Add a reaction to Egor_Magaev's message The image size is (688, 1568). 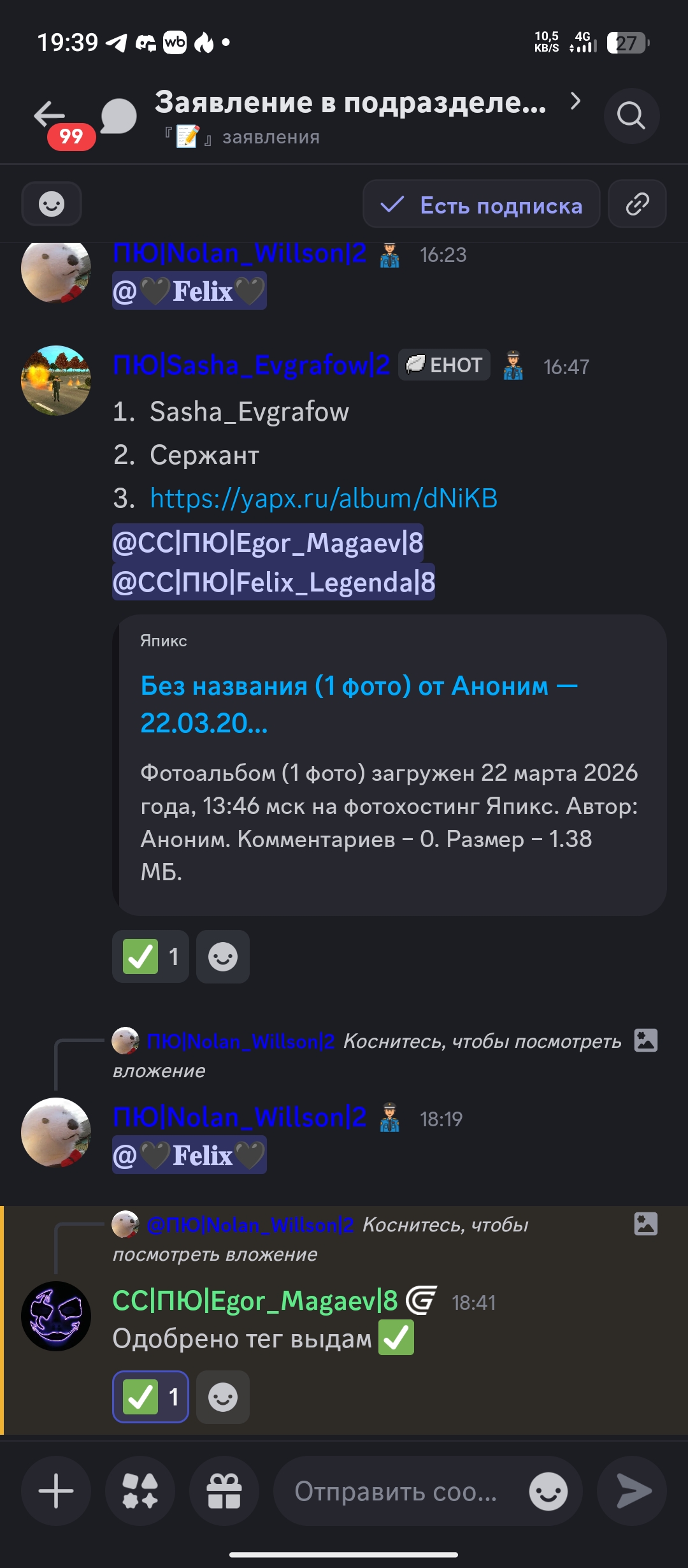[x=222, y=1397]
